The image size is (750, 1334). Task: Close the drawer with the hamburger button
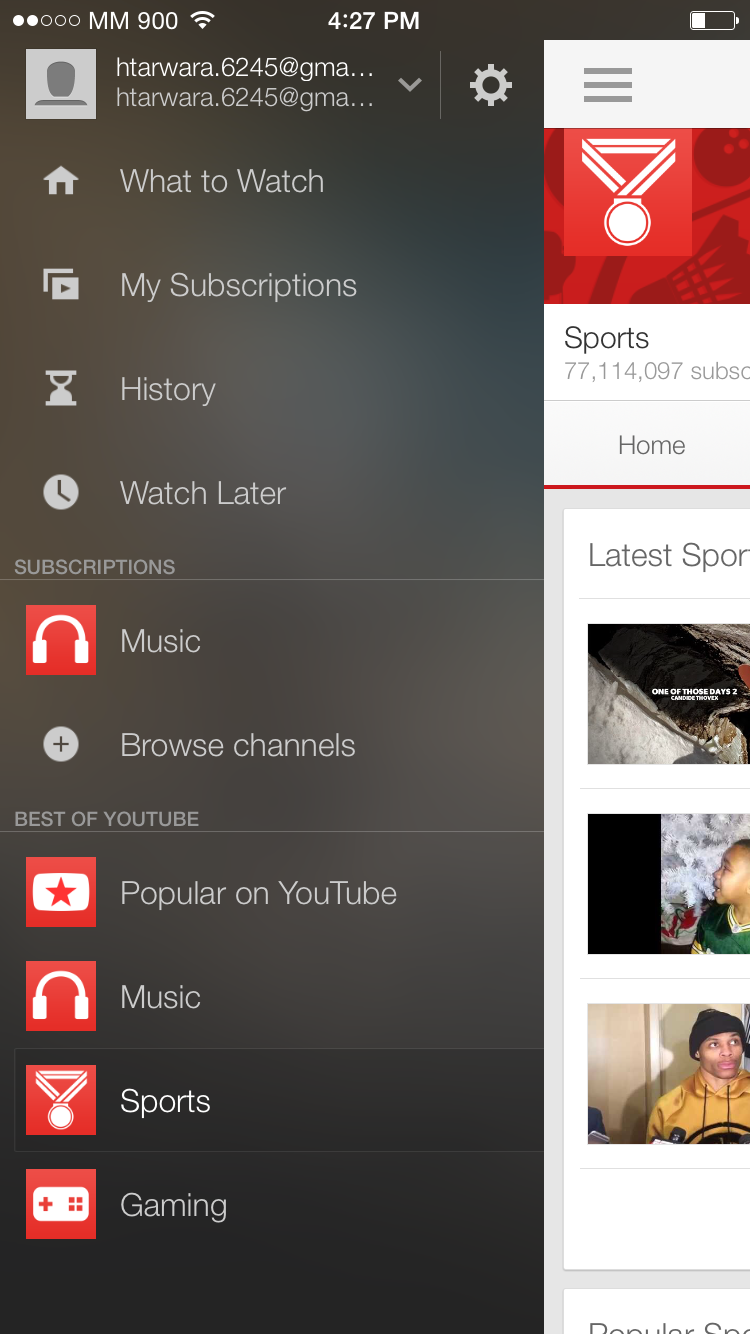tap(608, 85)
